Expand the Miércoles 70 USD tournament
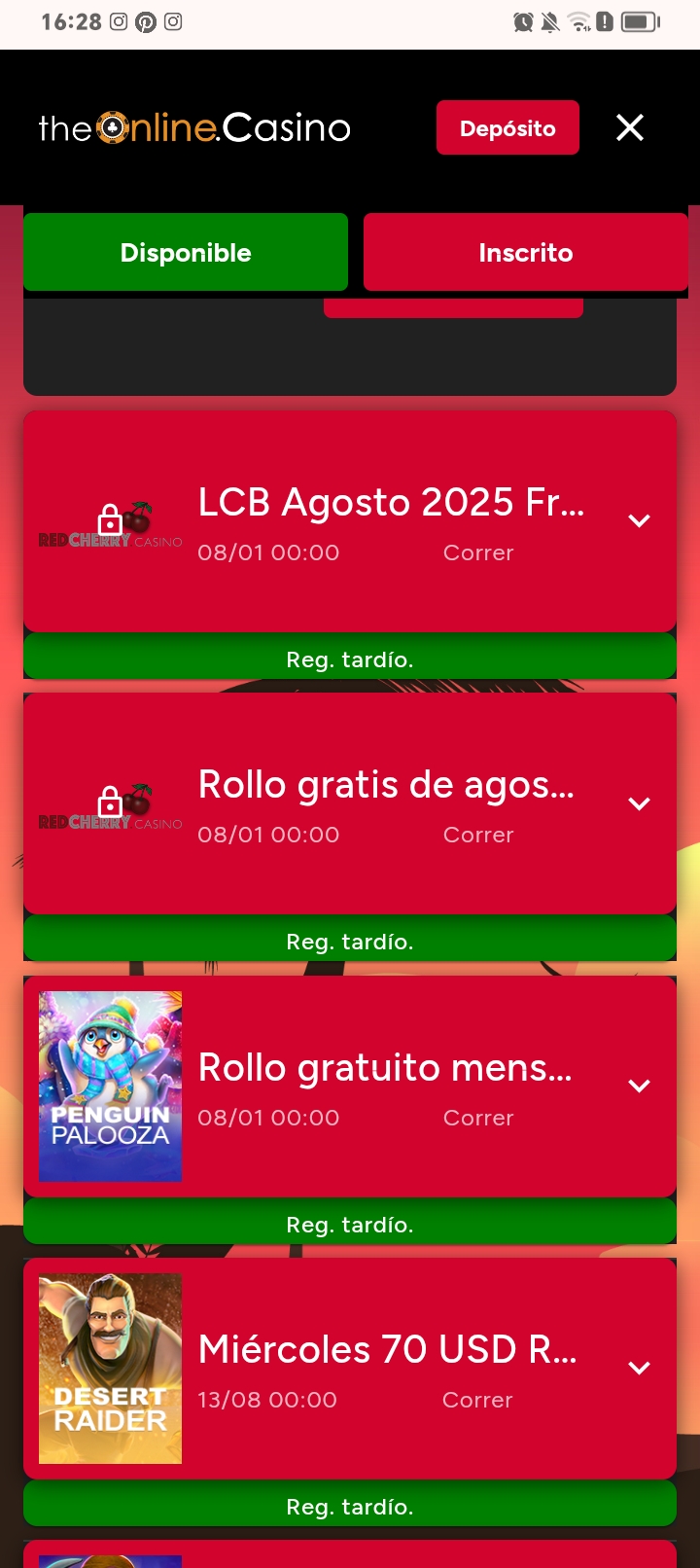Image resolution: width=700 pixels, height=1568 pixels. click(x=639, y=1368)
